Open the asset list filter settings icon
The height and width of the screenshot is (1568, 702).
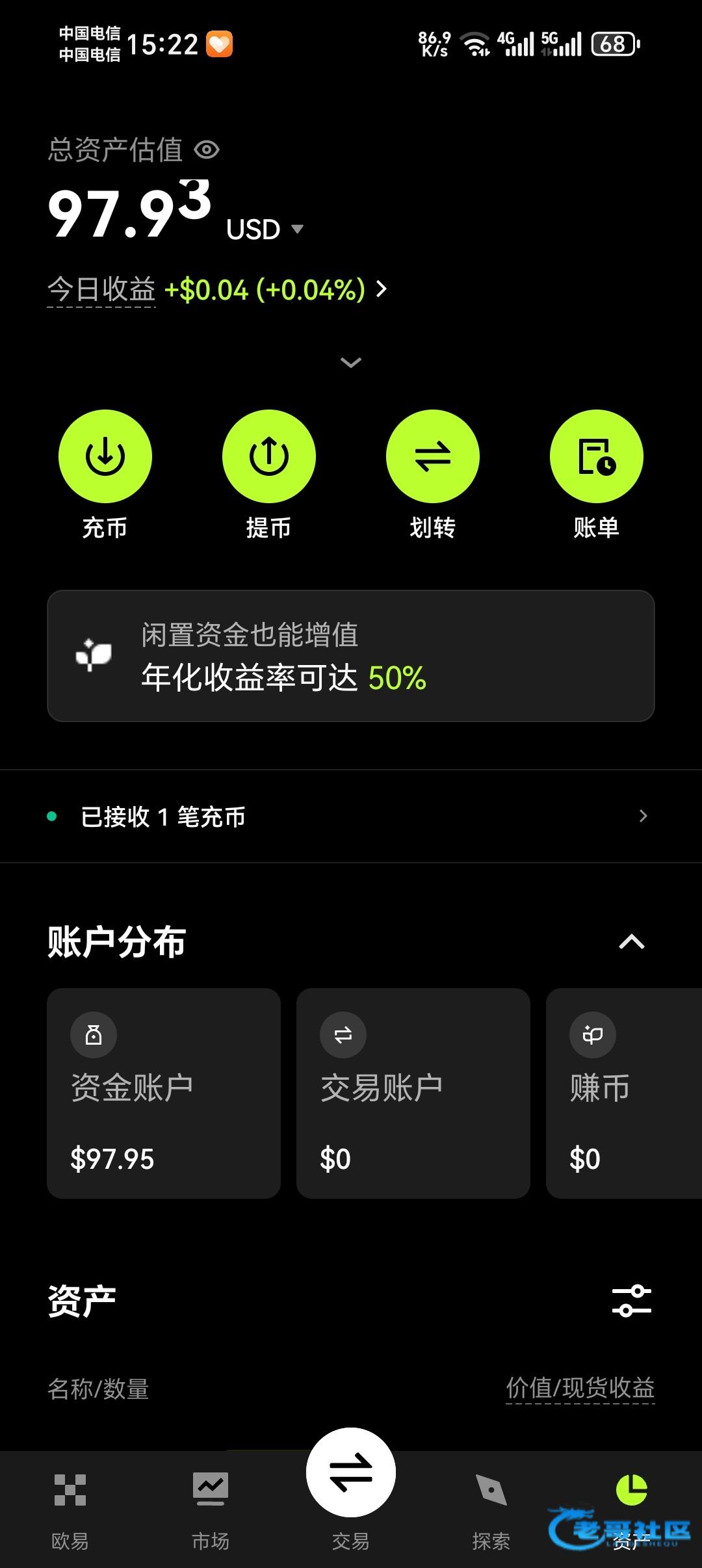pos(632,1301)
